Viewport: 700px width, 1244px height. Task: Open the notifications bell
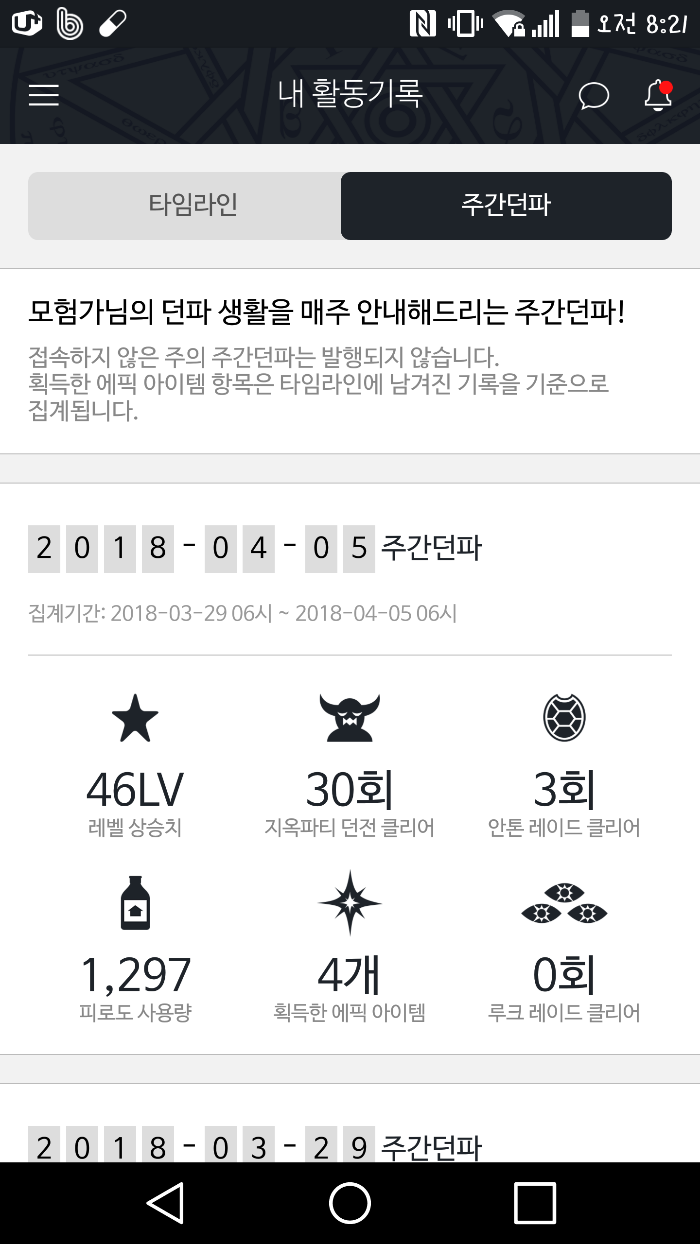[657, 96]
